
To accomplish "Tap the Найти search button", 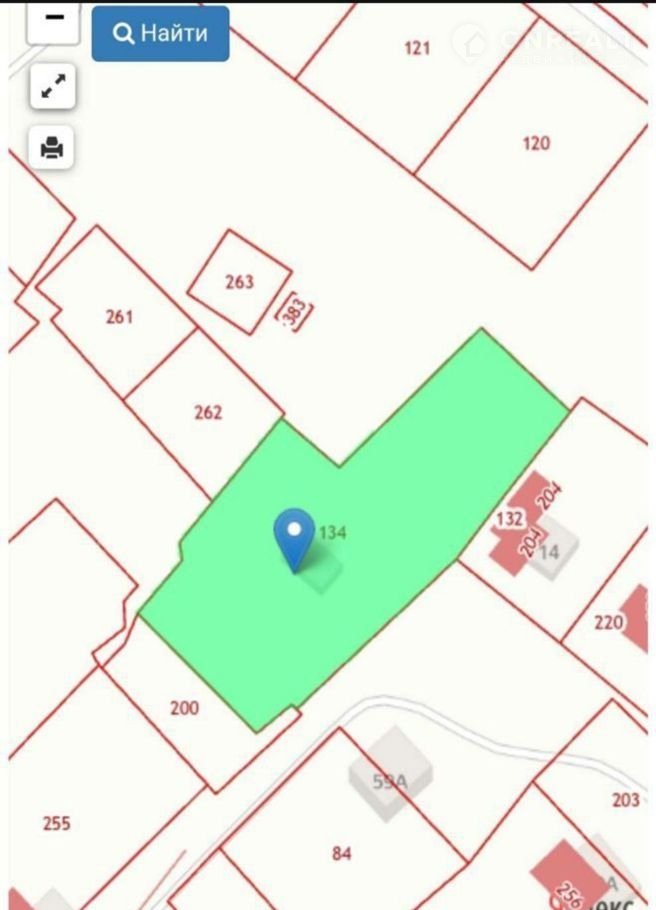I will [160, 33].
